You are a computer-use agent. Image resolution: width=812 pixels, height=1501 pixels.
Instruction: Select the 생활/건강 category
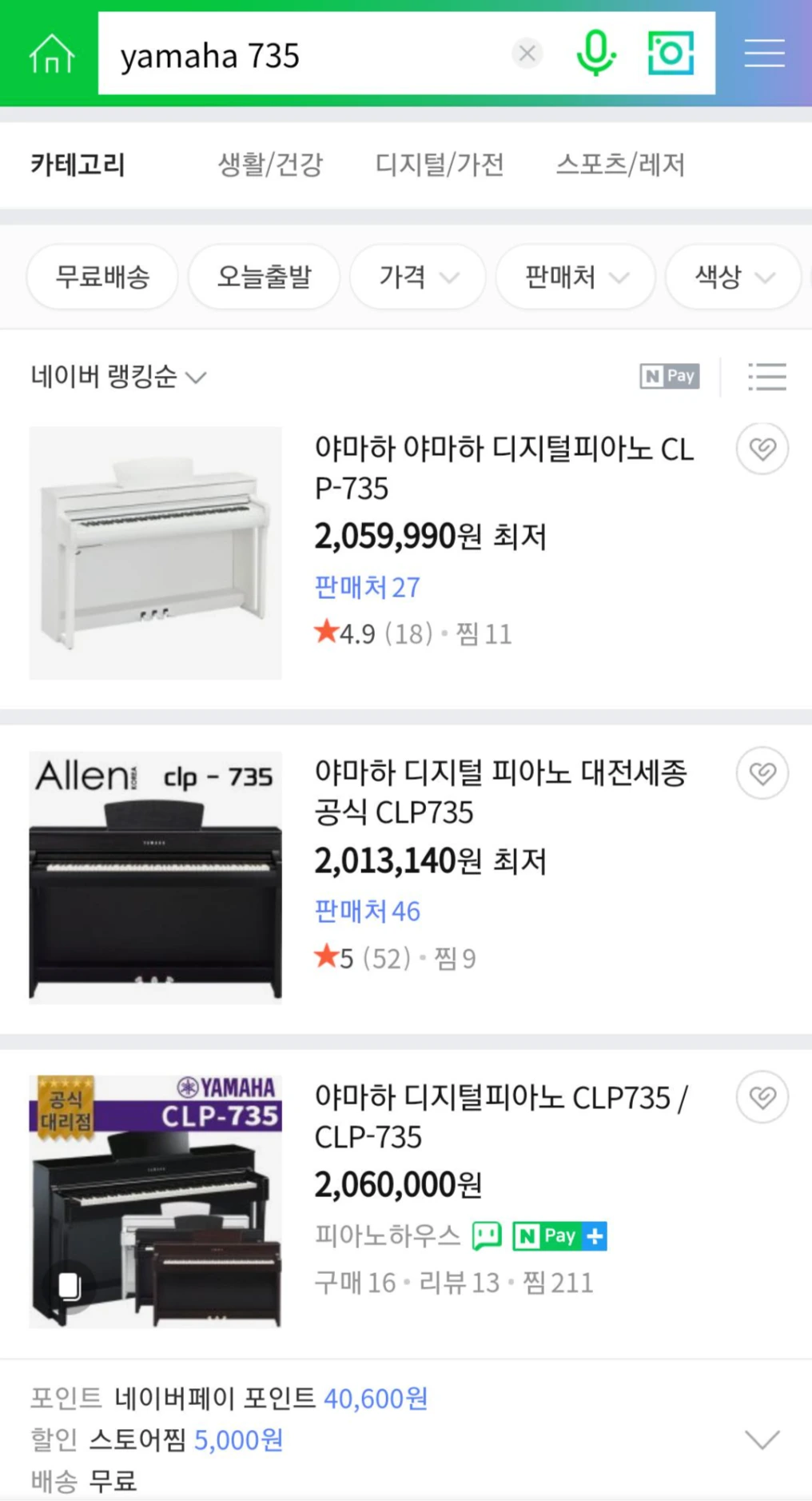pos(270,165)
